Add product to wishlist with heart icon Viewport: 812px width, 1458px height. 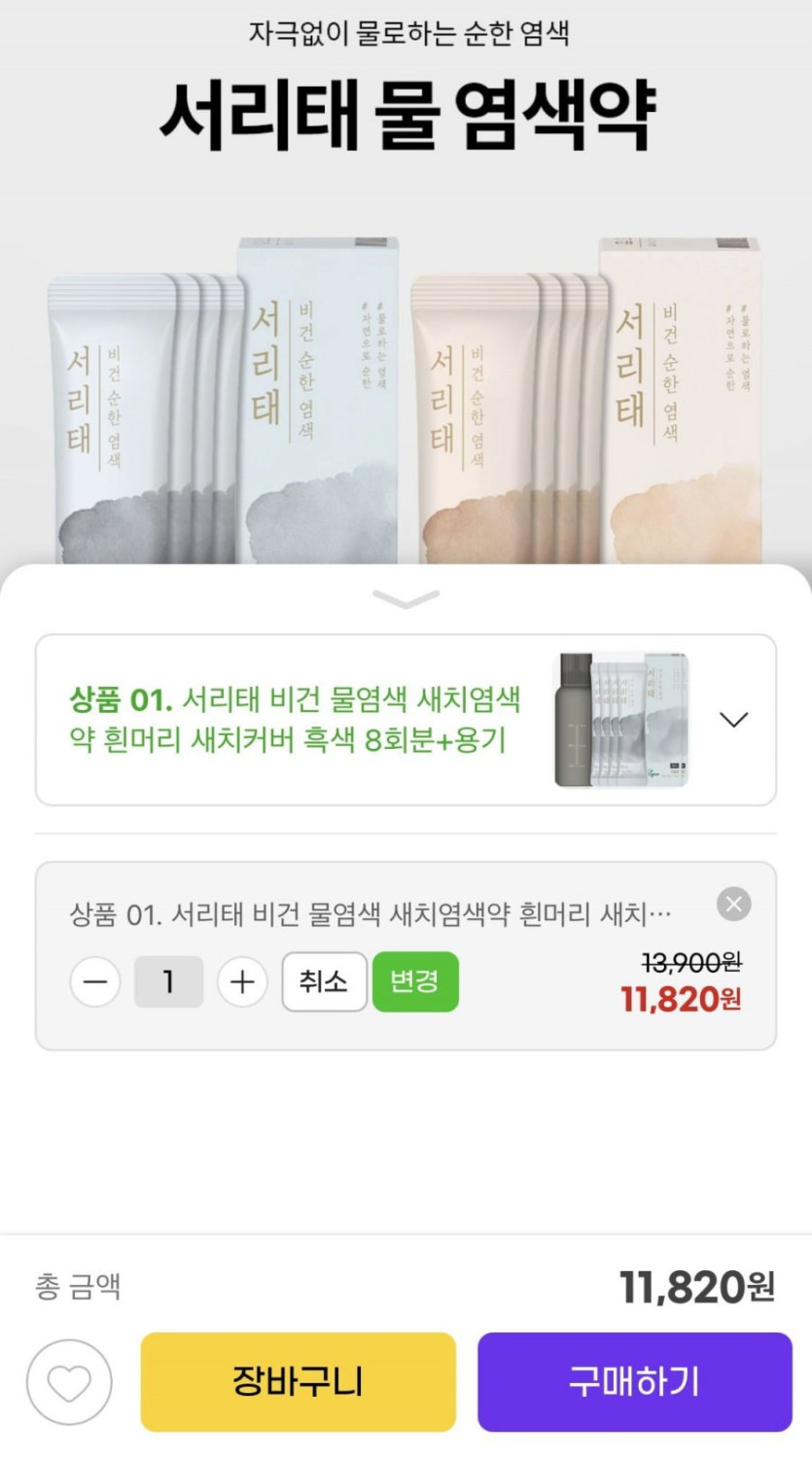pos(69,1382)
